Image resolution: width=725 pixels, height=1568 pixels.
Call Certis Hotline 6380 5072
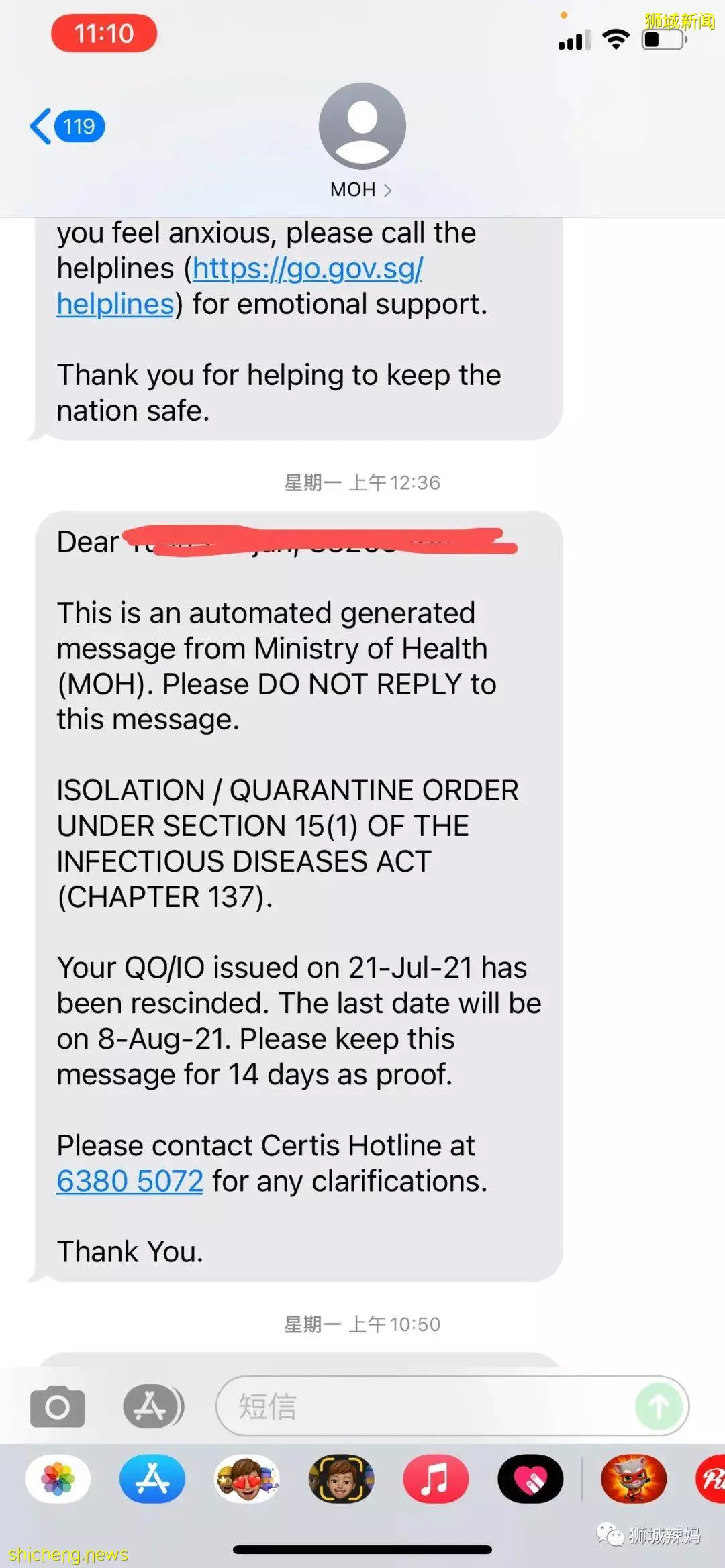pos(130,1182)
